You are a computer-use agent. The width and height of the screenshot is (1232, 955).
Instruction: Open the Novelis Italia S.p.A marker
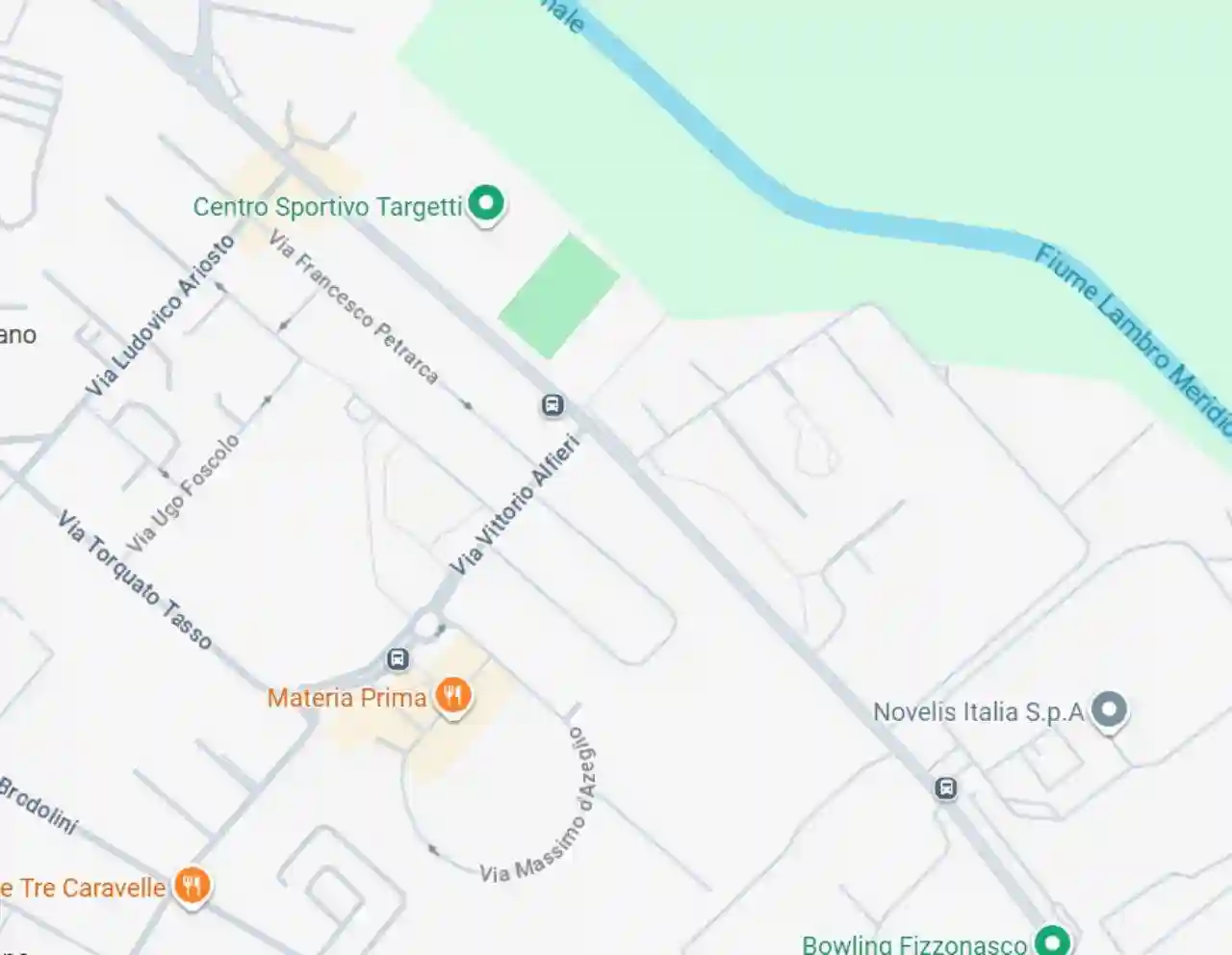[1110, 710]
